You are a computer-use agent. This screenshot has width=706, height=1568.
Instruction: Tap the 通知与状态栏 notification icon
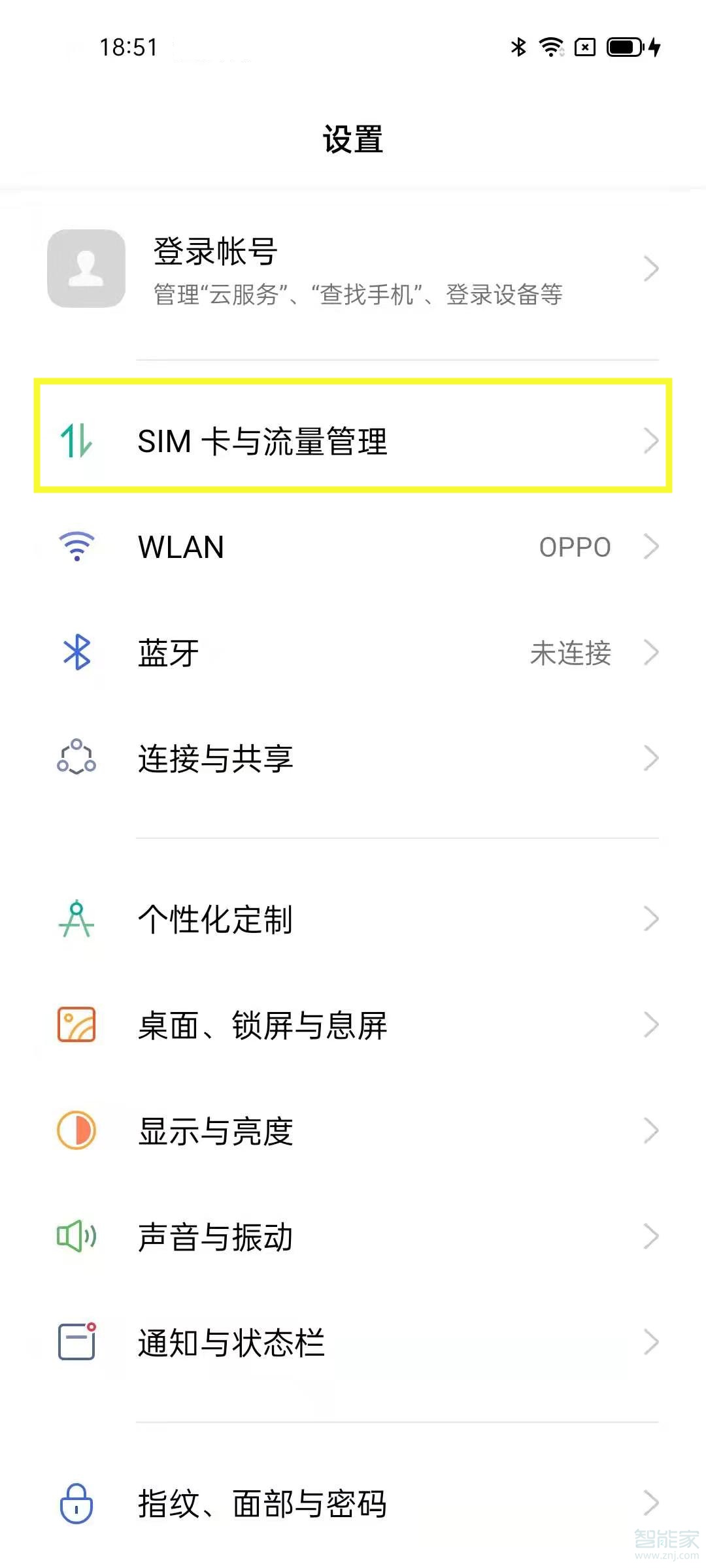(x=76, y=1342)
